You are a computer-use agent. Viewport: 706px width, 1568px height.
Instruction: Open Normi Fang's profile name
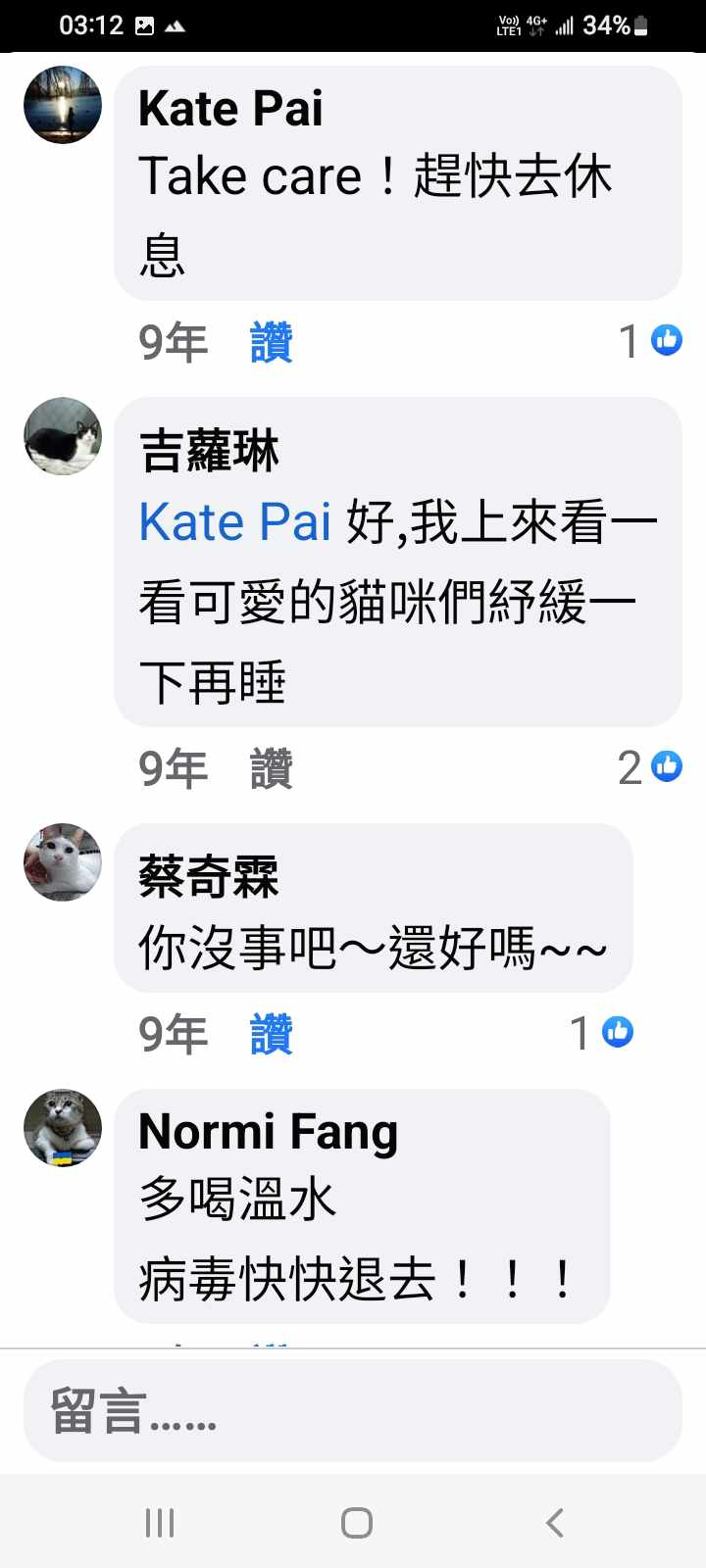(x=268, y=1132)
